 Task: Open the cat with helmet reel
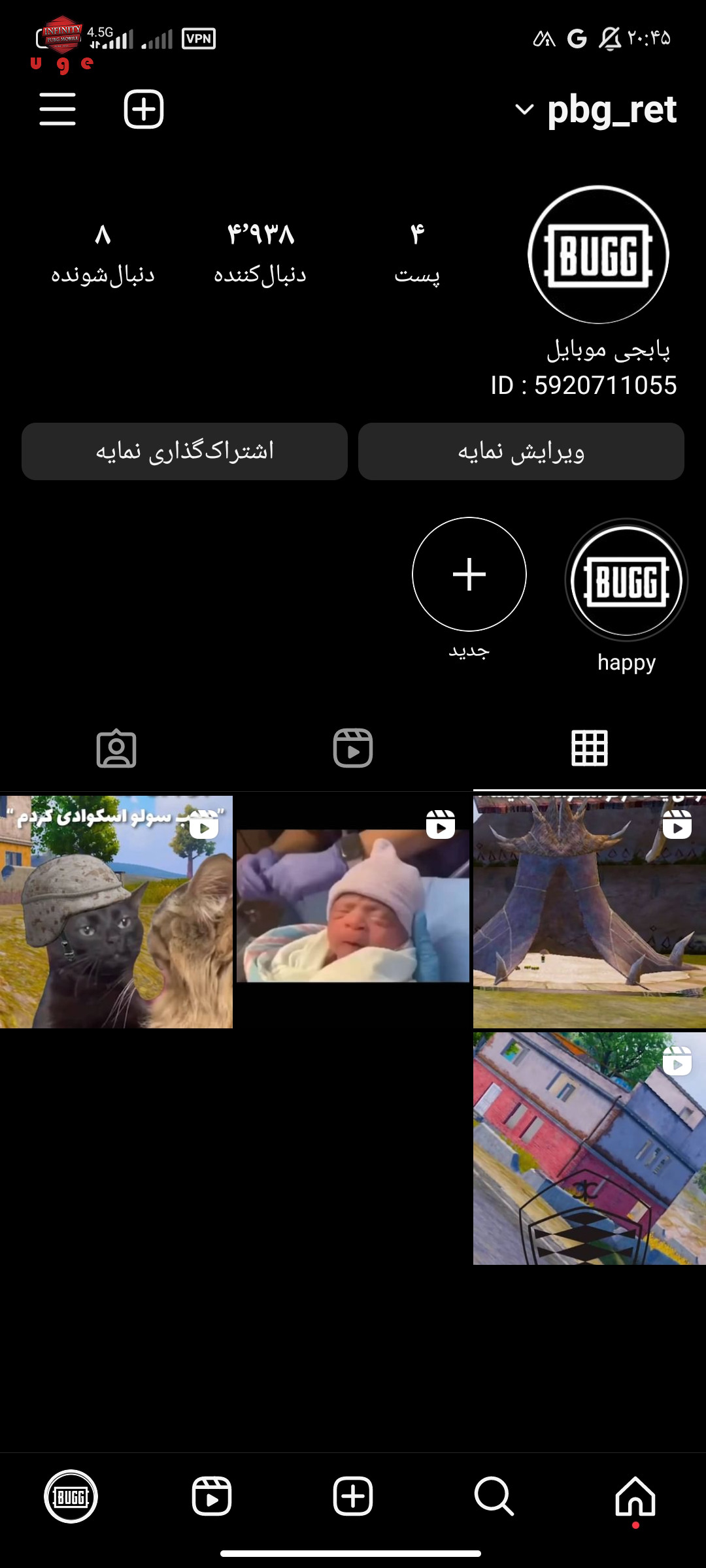[116, 912]
